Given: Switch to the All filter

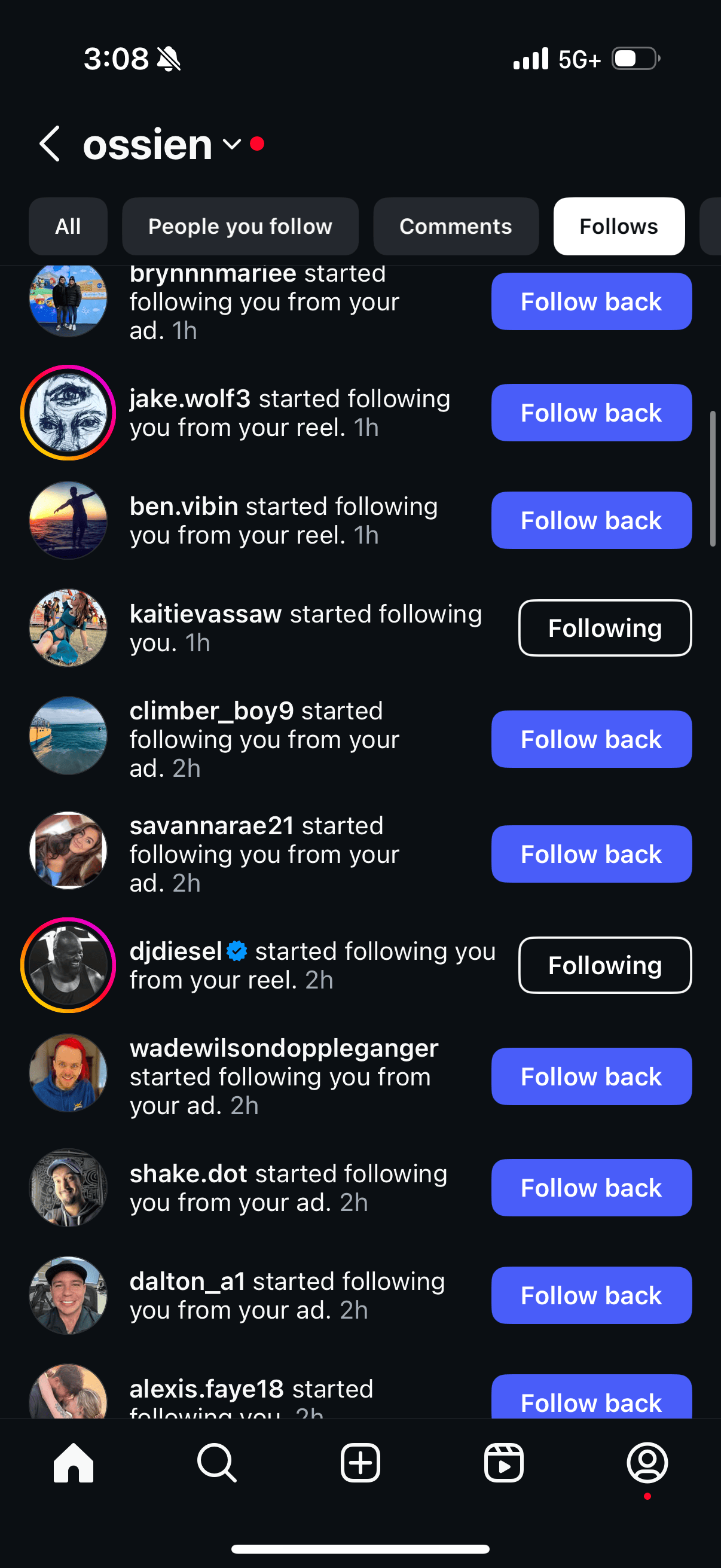Looking at the screenshot, I should coord(68,227).
